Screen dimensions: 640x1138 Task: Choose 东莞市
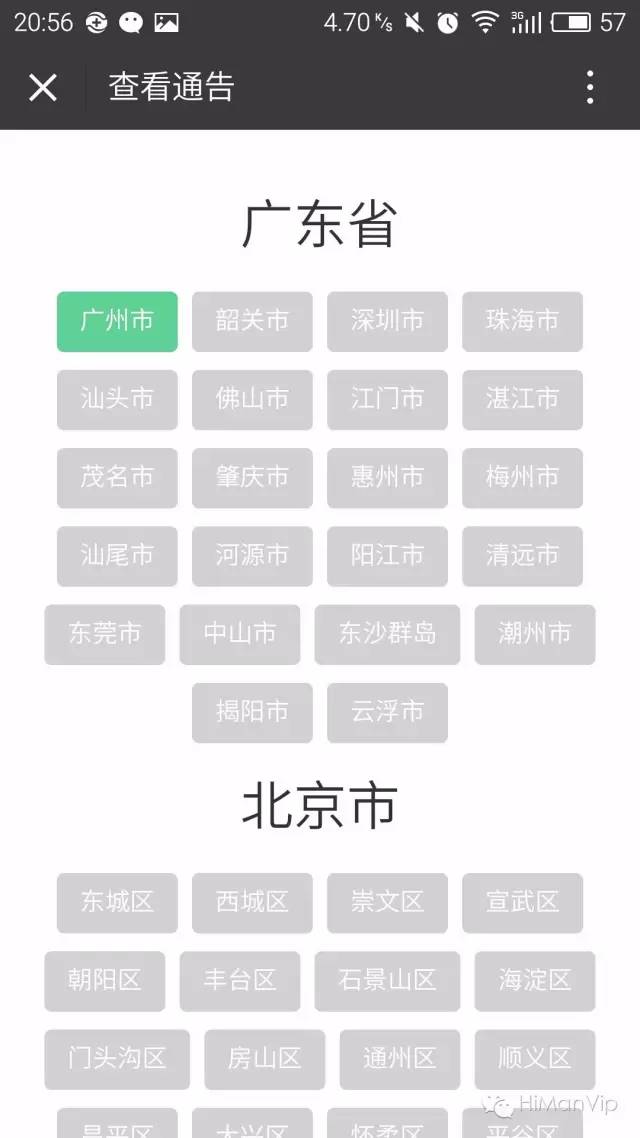[104, 635]
